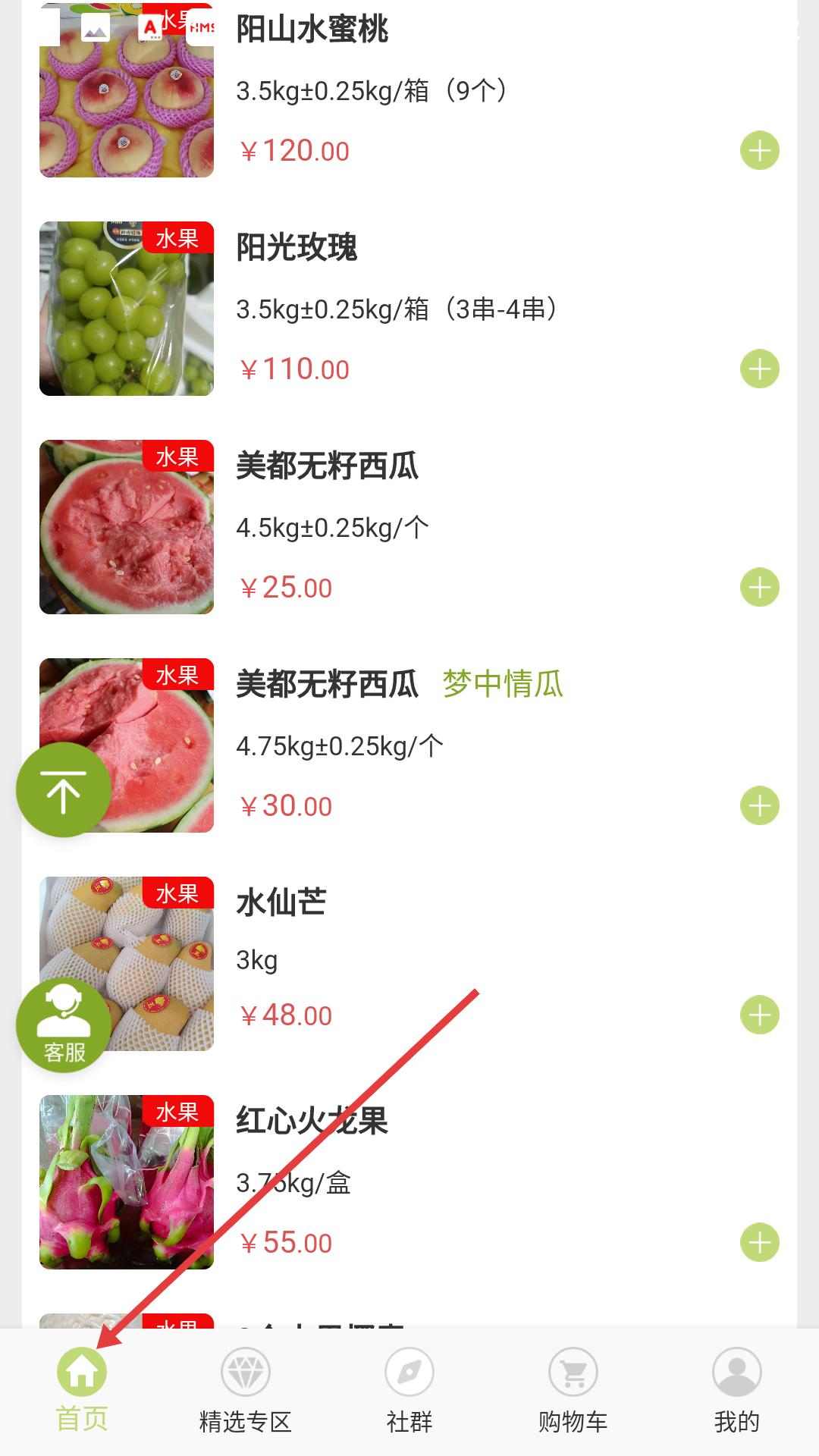The image size is (819, 1456).
Task: Jump back to the top of the list
Action: tap(64, 790)
